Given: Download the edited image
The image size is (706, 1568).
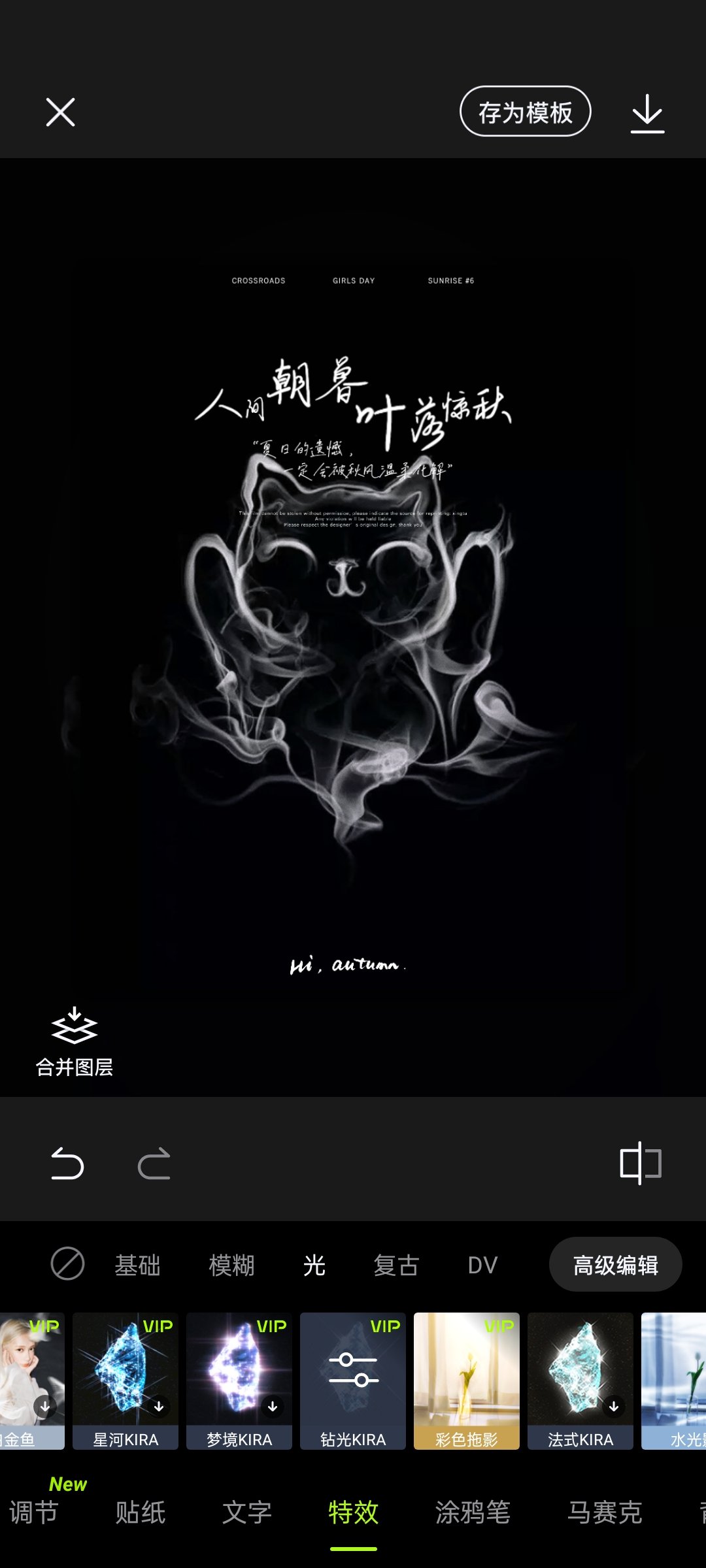Looking at the screenshot, I should pyautogui.click(x=647, y=113).
